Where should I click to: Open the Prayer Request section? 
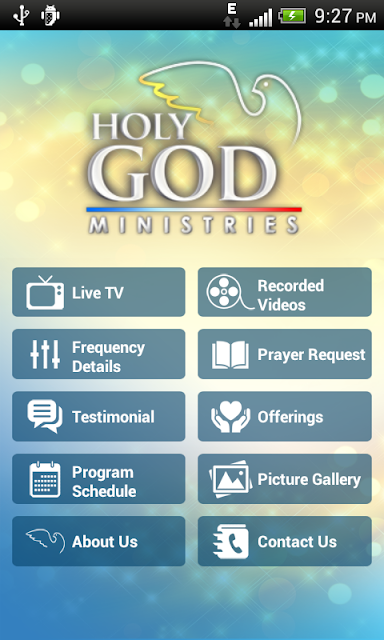pyautogui.click(x=284, y=354)
